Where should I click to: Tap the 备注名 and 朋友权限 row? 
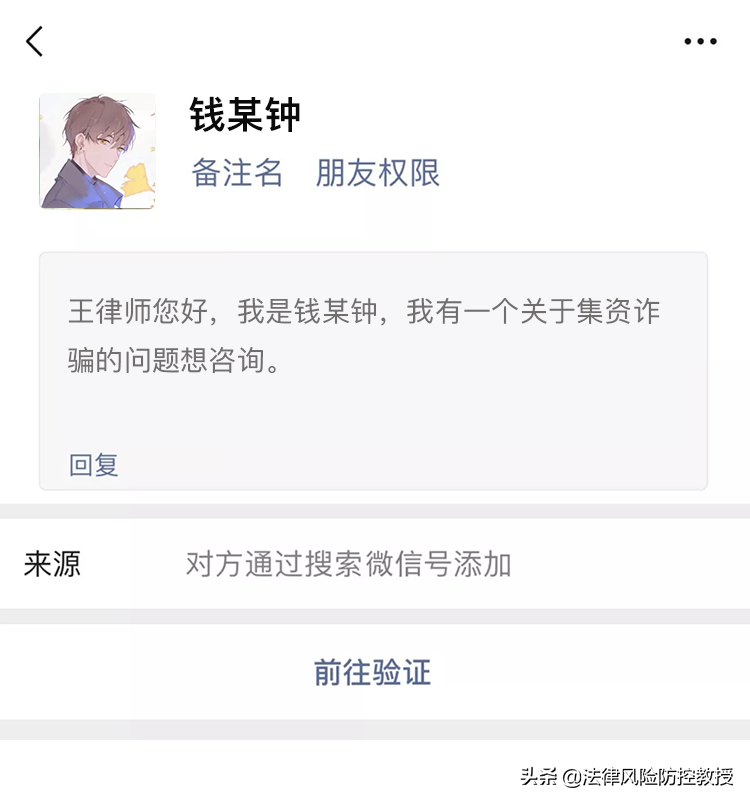[x=307, y=173]
